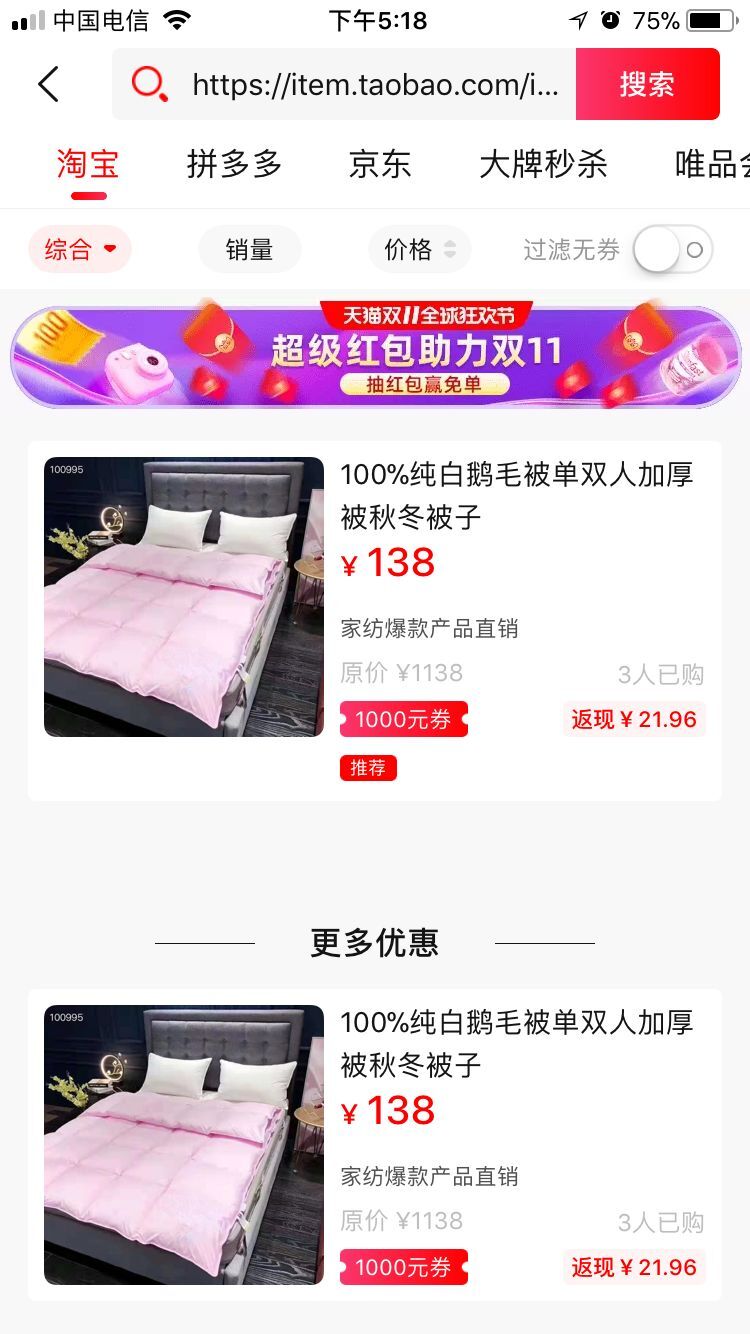Tap the magnifier icon in the search bar

click(149, 84)
